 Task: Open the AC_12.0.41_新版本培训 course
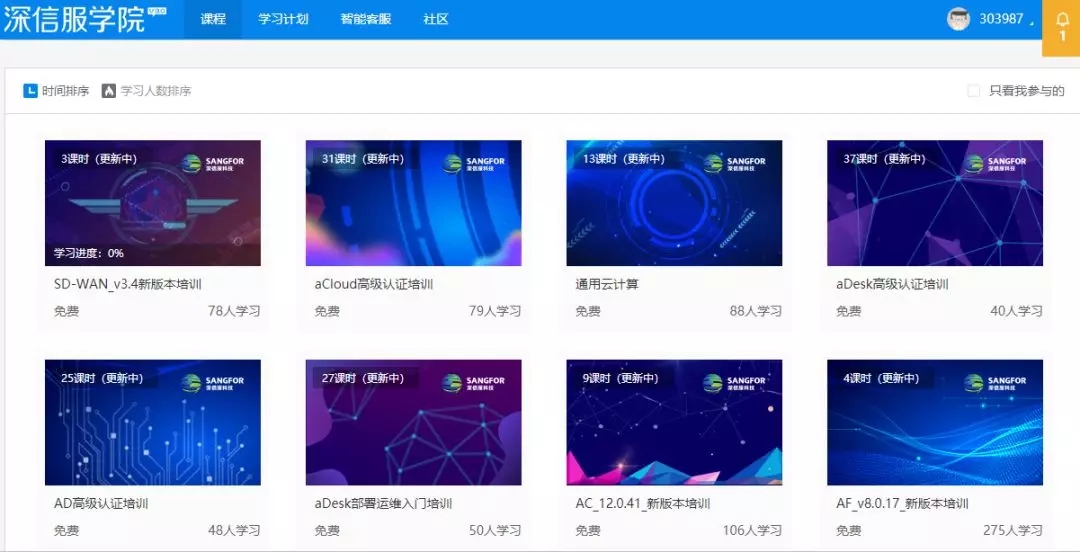(674, 422)
